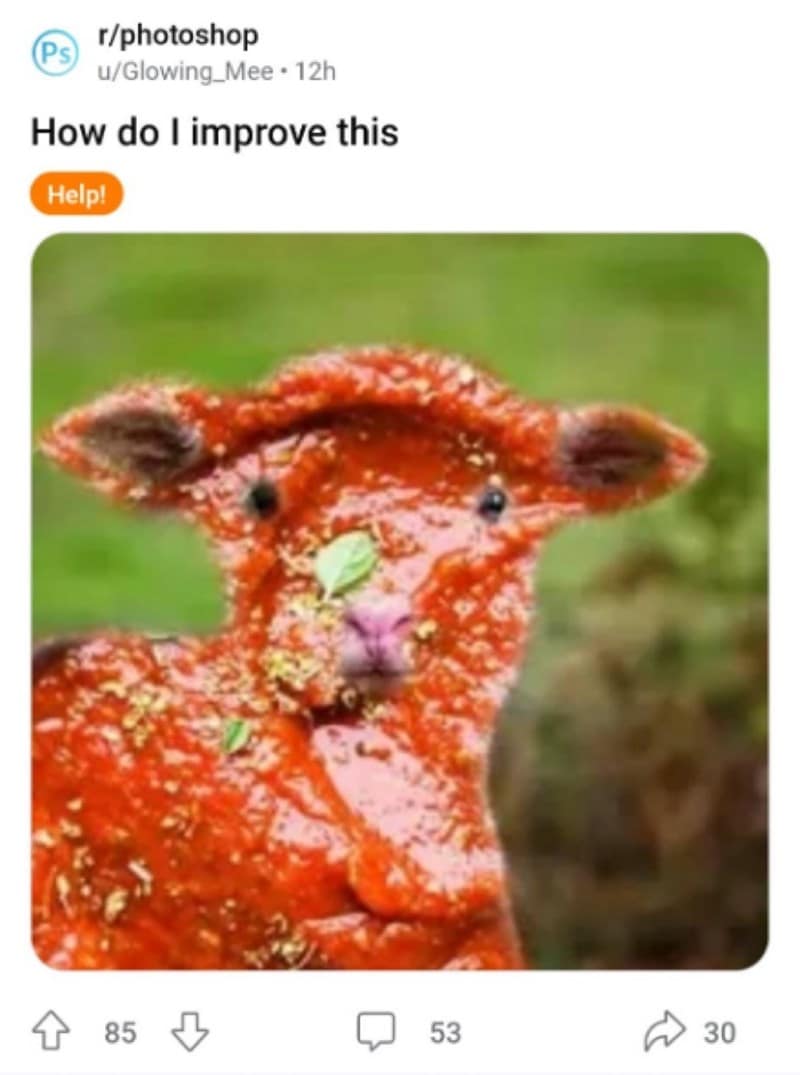The image size is (800, 1075).
Task: Downvote the "How do I improve this" post
Action: [x=190, y=1031]
